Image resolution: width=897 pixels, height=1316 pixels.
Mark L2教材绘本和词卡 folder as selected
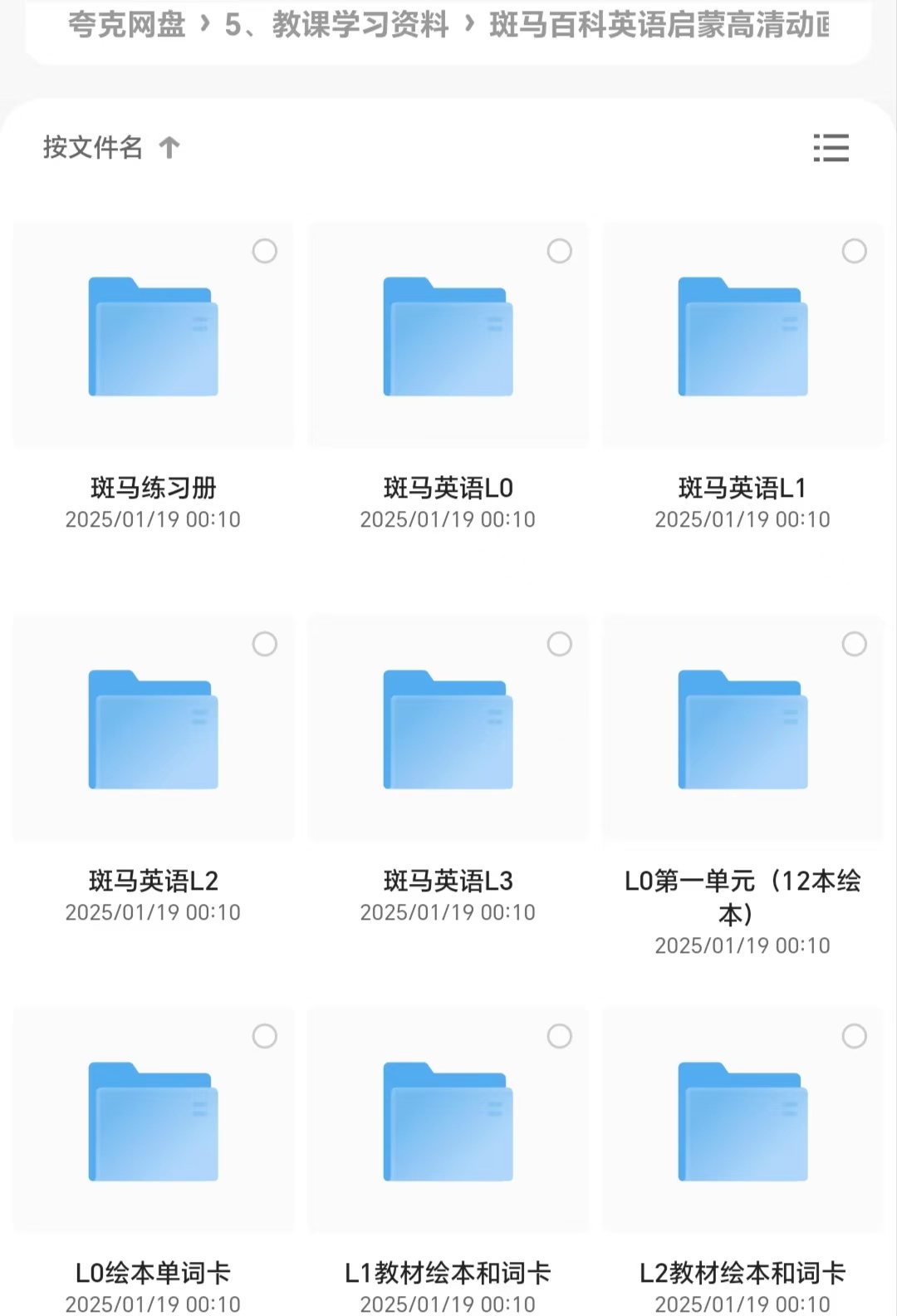click(855, 1036)
